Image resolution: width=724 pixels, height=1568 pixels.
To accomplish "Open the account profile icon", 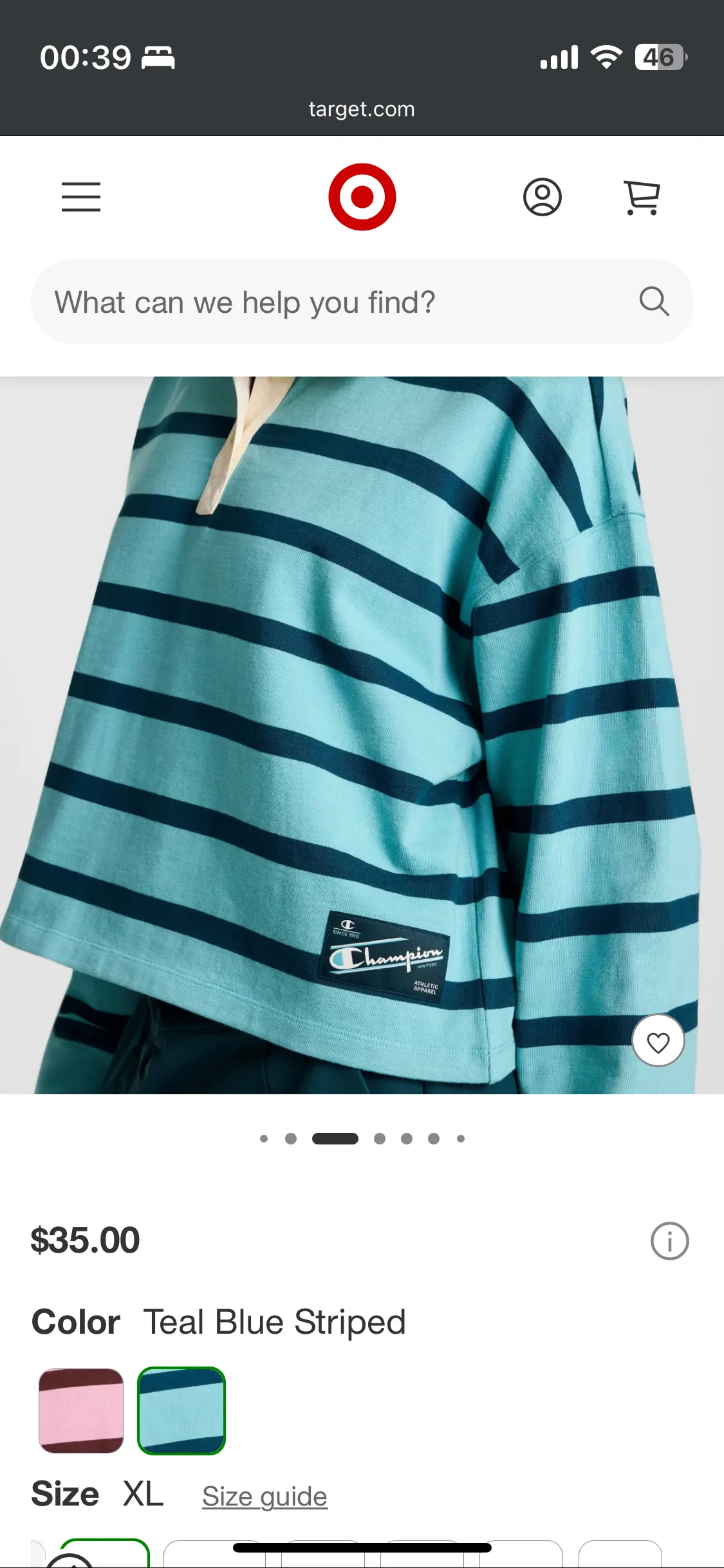I will click(542, 197).
